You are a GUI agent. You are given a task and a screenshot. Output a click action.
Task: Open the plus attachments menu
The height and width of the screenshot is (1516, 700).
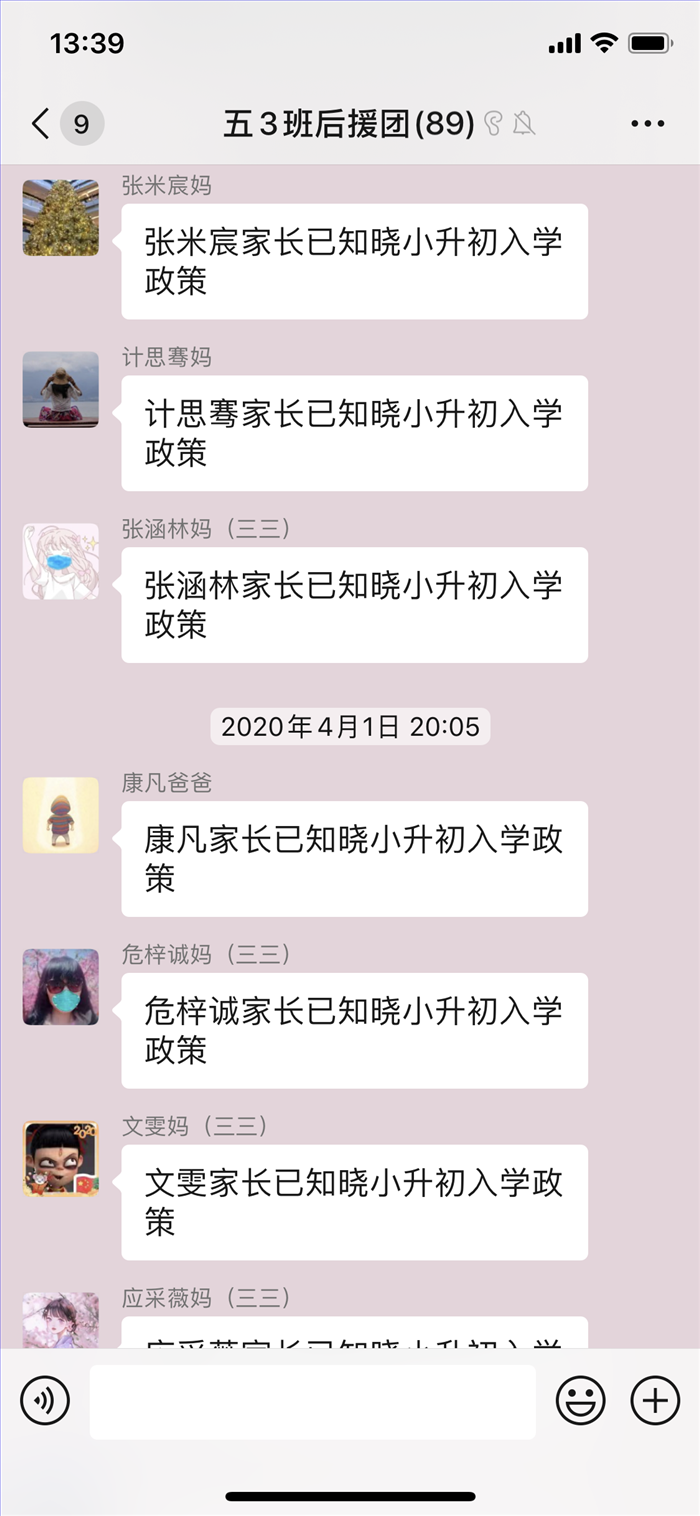(x=655, y=1400)
